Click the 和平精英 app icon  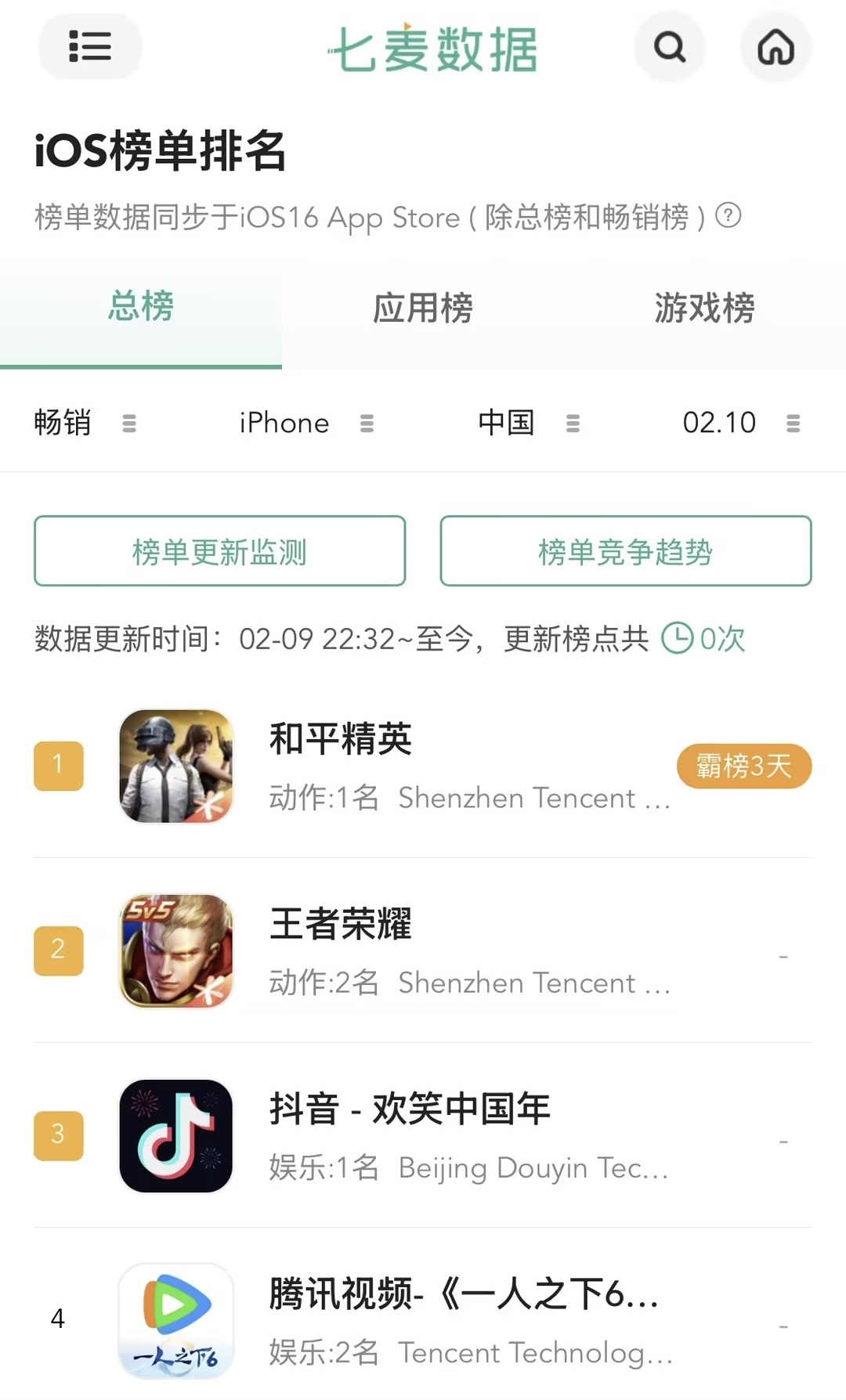175,767
